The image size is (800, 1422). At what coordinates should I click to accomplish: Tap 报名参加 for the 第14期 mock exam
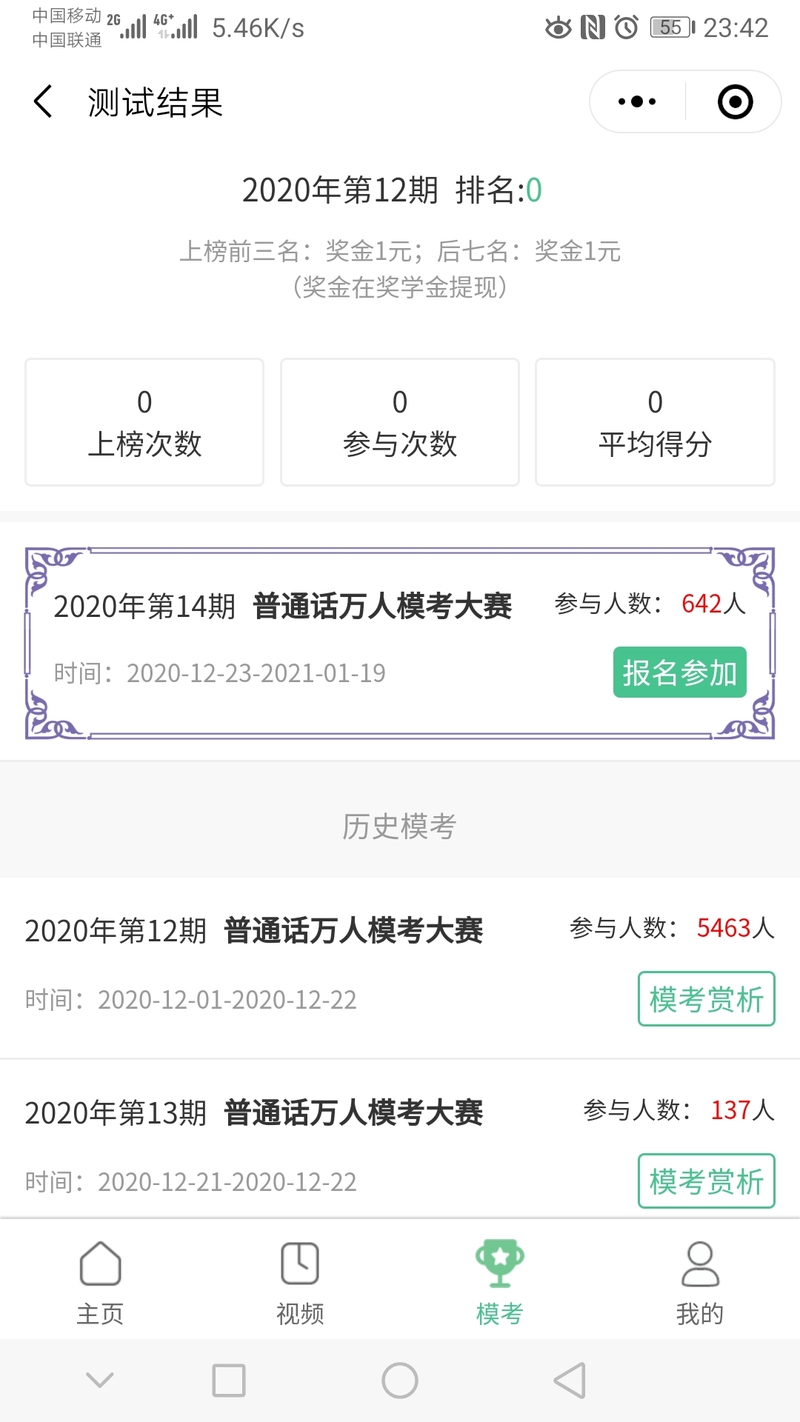680,672
